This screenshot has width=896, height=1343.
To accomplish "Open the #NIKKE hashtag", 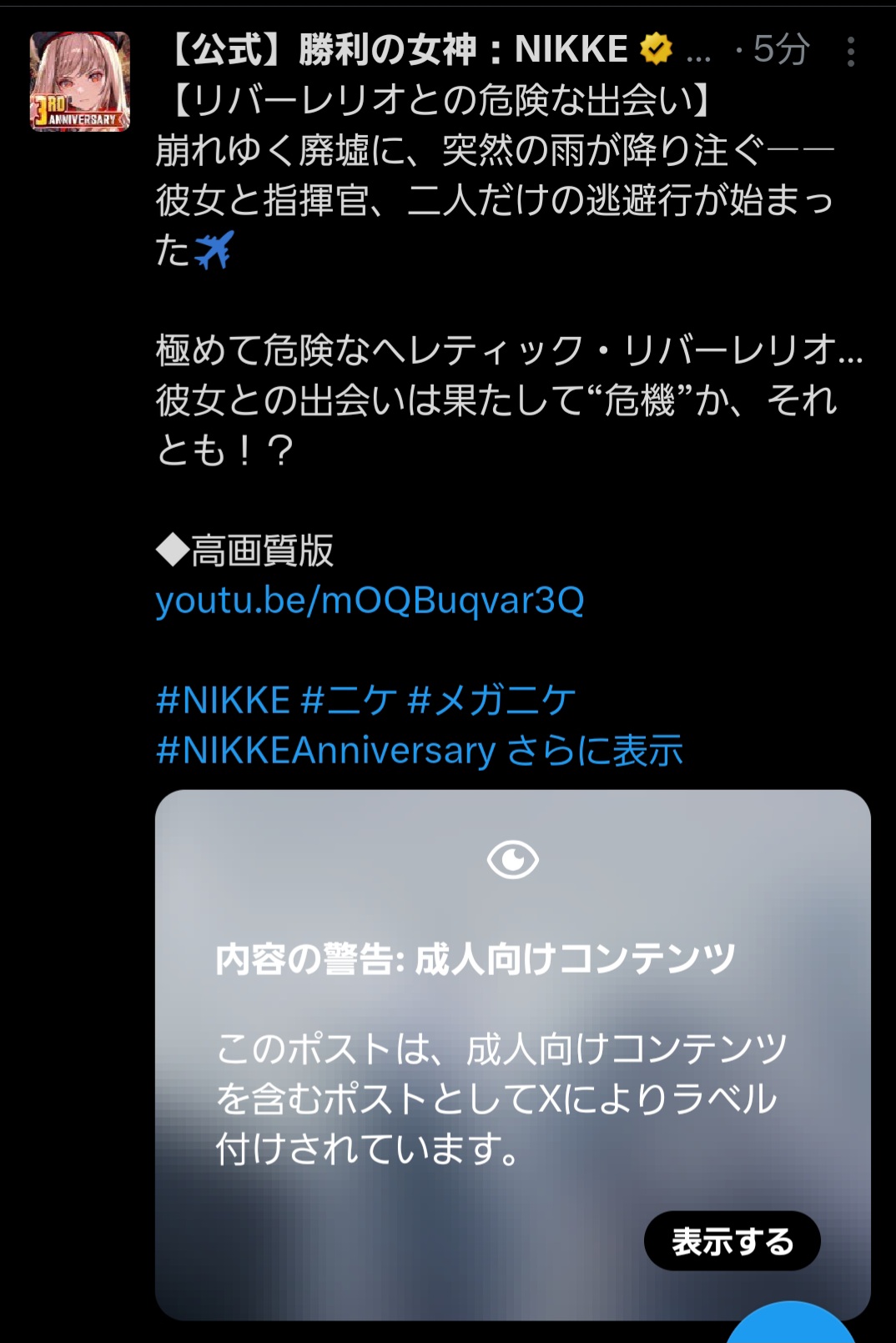I will pyautogui.click(x=223, y=701).
